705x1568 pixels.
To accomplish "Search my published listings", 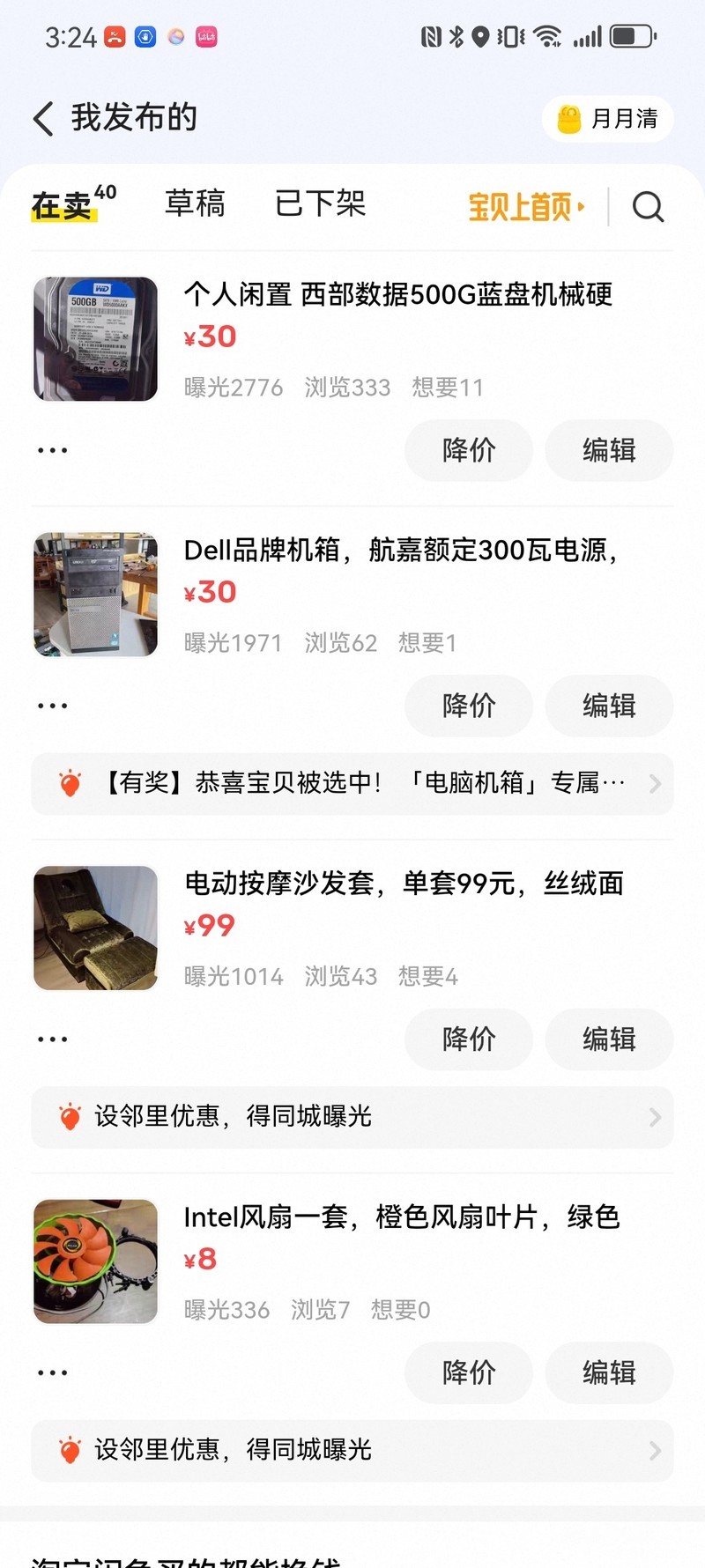I will click(648, 207).
